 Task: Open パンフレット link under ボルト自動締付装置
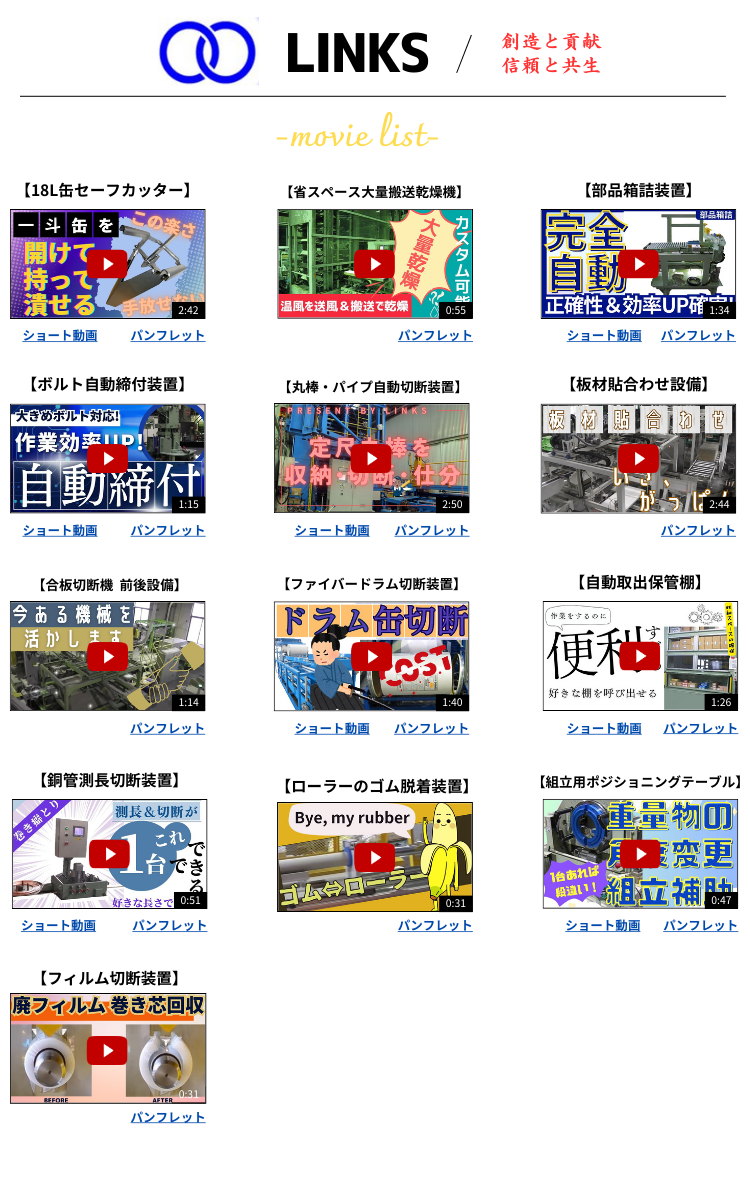[167, 530]
